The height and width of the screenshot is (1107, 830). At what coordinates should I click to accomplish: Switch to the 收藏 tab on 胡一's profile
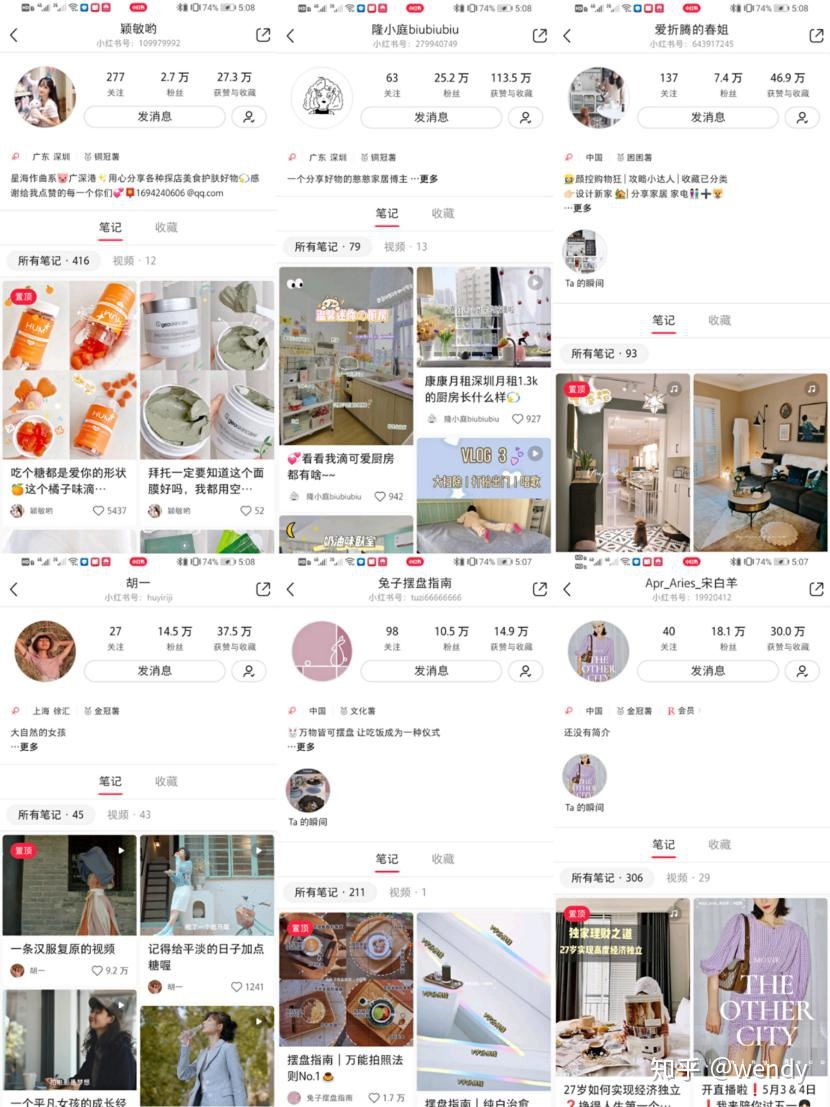pyautogui.click(x=166, y=781)
